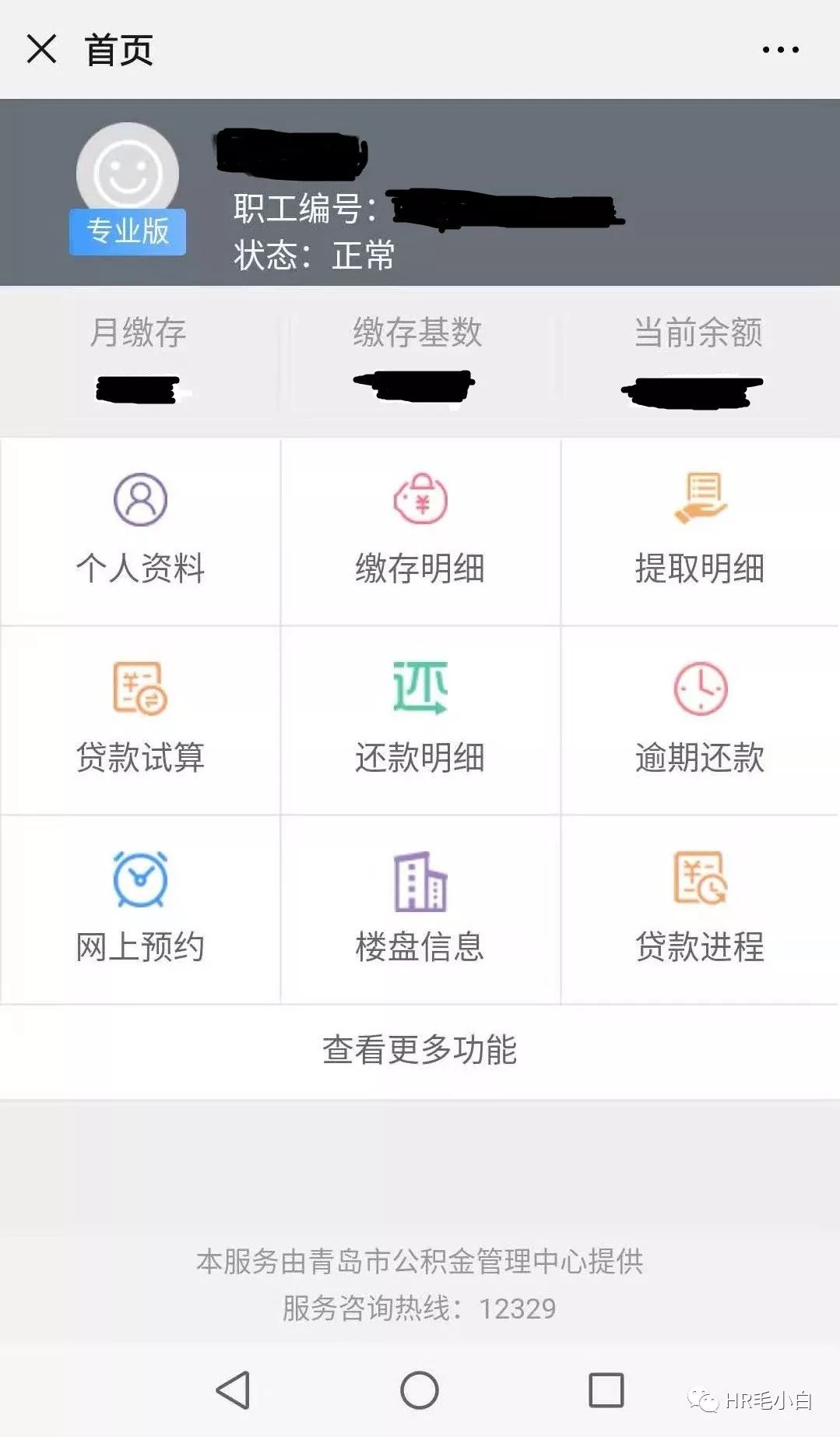Viewport: 840px width, 1437px height.
Task: Close the 首页 page
Action: click(41, 49)
